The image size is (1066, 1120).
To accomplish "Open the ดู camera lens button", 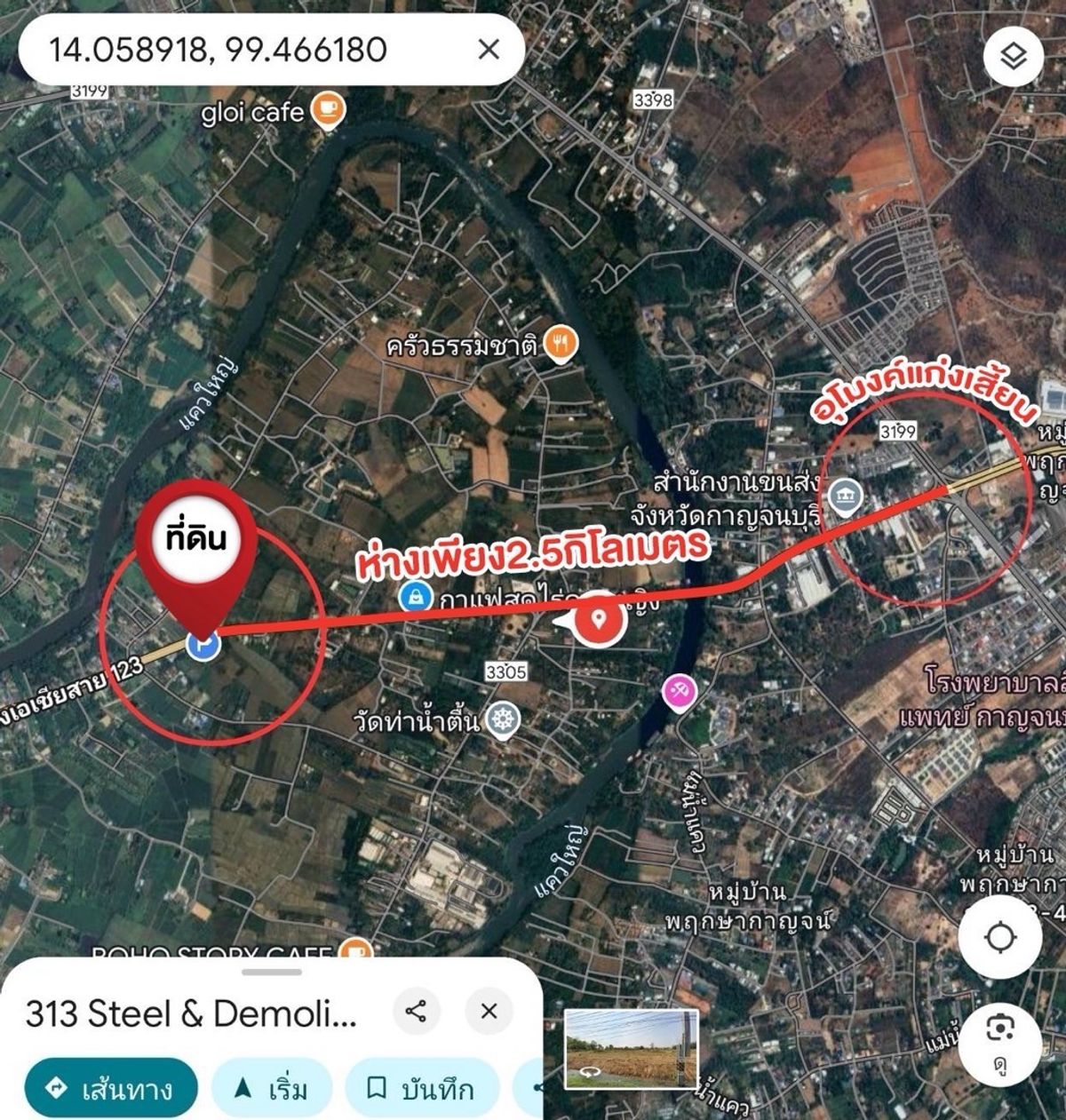I will point(1000,1039).
